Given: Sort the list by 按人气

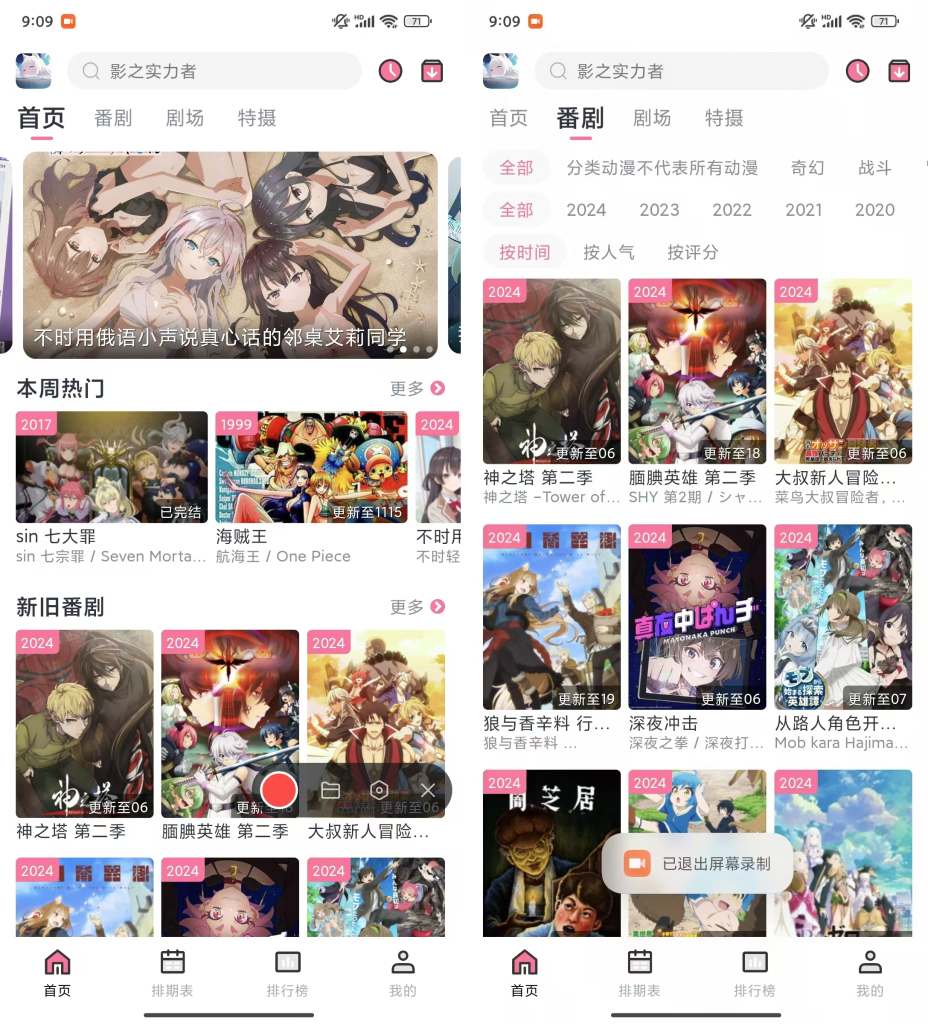Looking at the screenshot, I should point(608,252).
